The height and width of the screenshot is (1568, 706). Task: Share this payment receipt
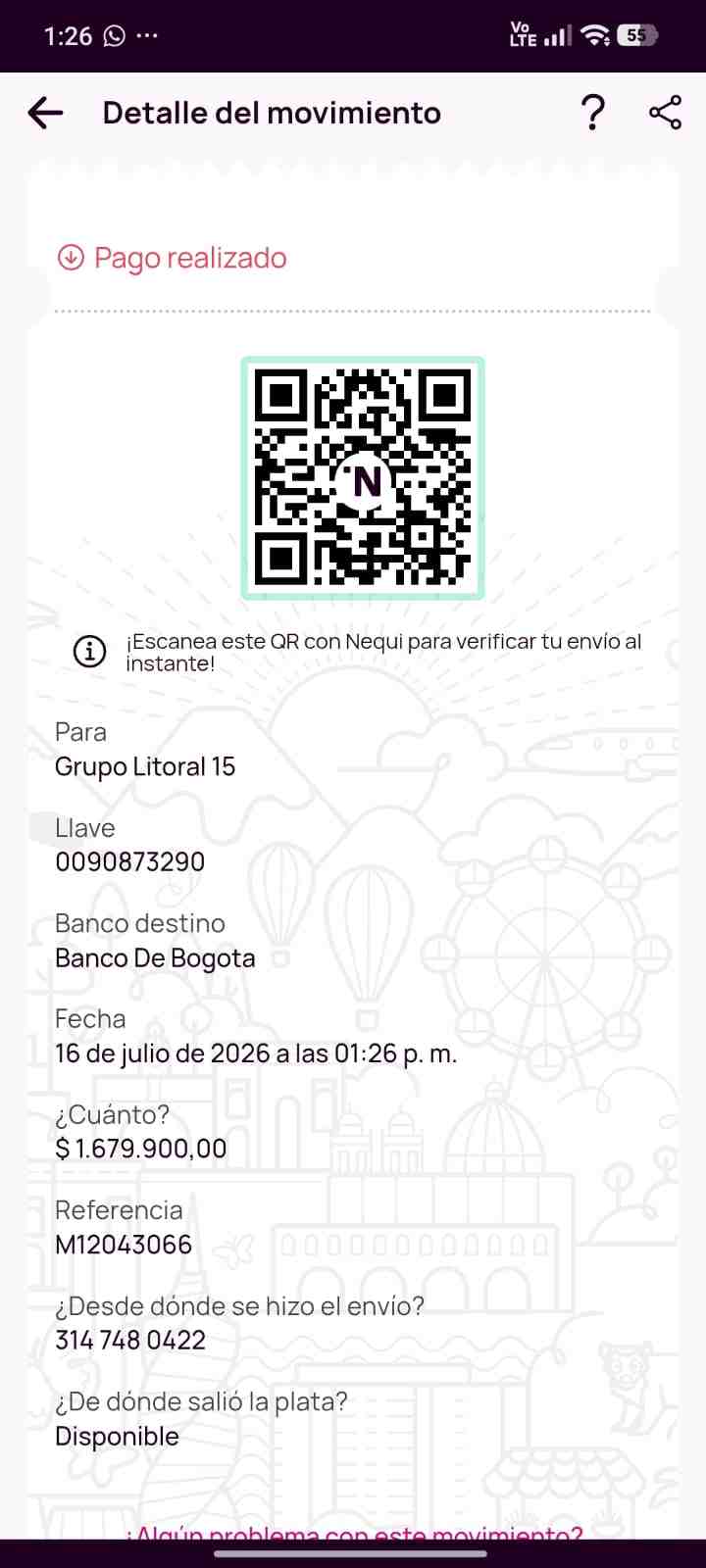click(666, 113)
